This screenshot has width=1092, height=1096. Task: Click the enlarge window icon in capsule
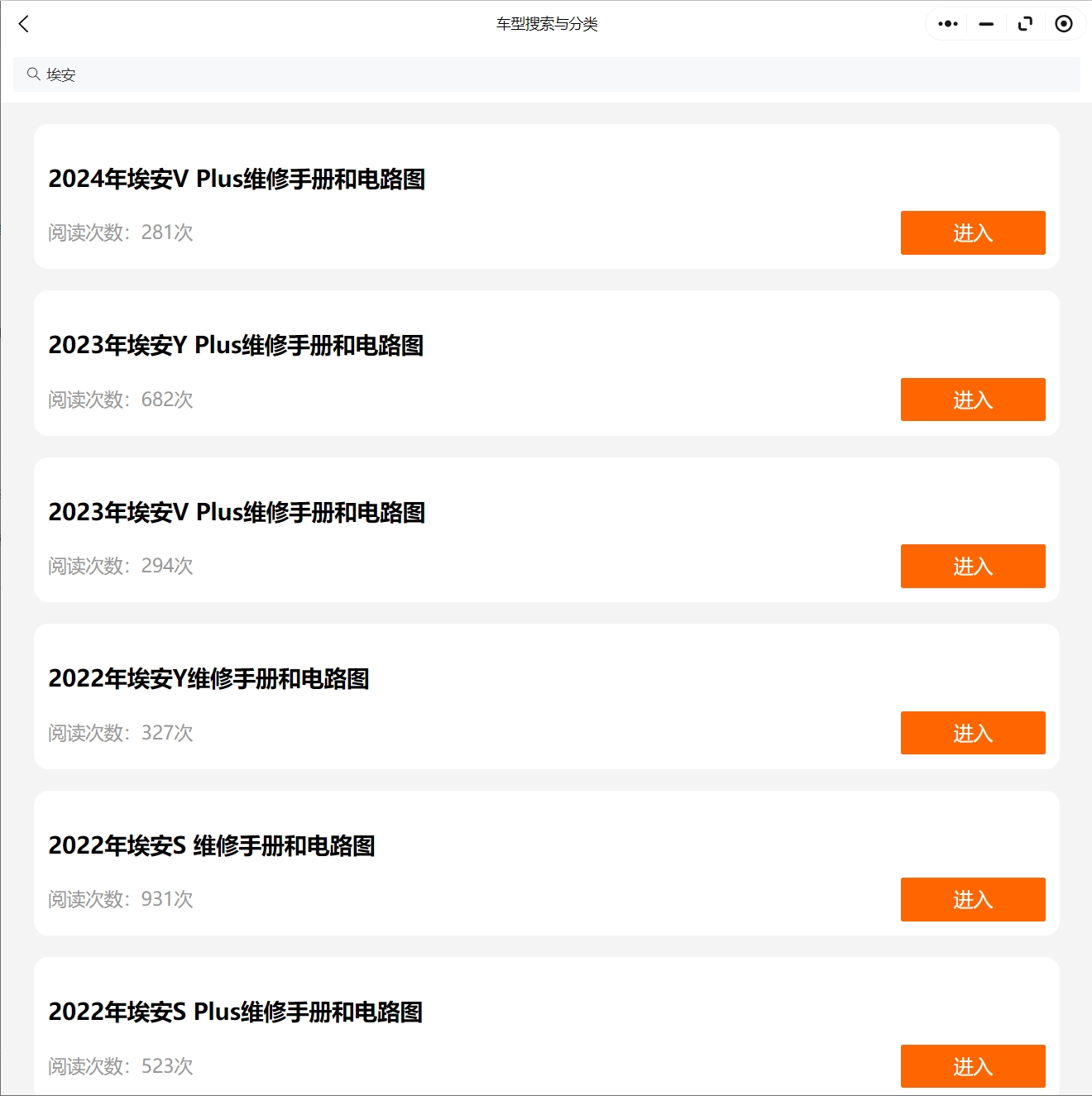pyautogui.click(x=1025, y=24)
